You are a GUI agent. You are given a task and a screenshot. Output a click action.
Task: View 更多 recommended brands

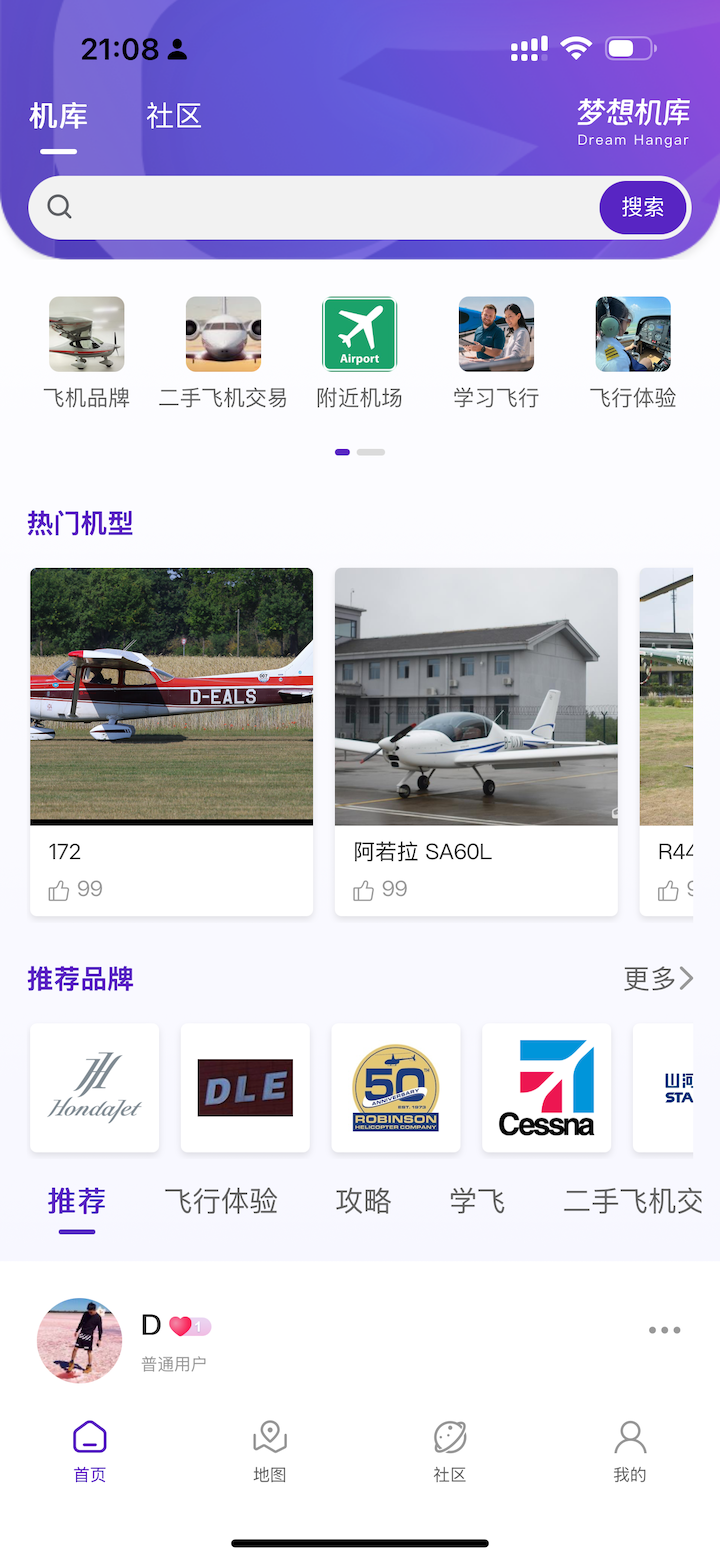[x=658, y=978]
